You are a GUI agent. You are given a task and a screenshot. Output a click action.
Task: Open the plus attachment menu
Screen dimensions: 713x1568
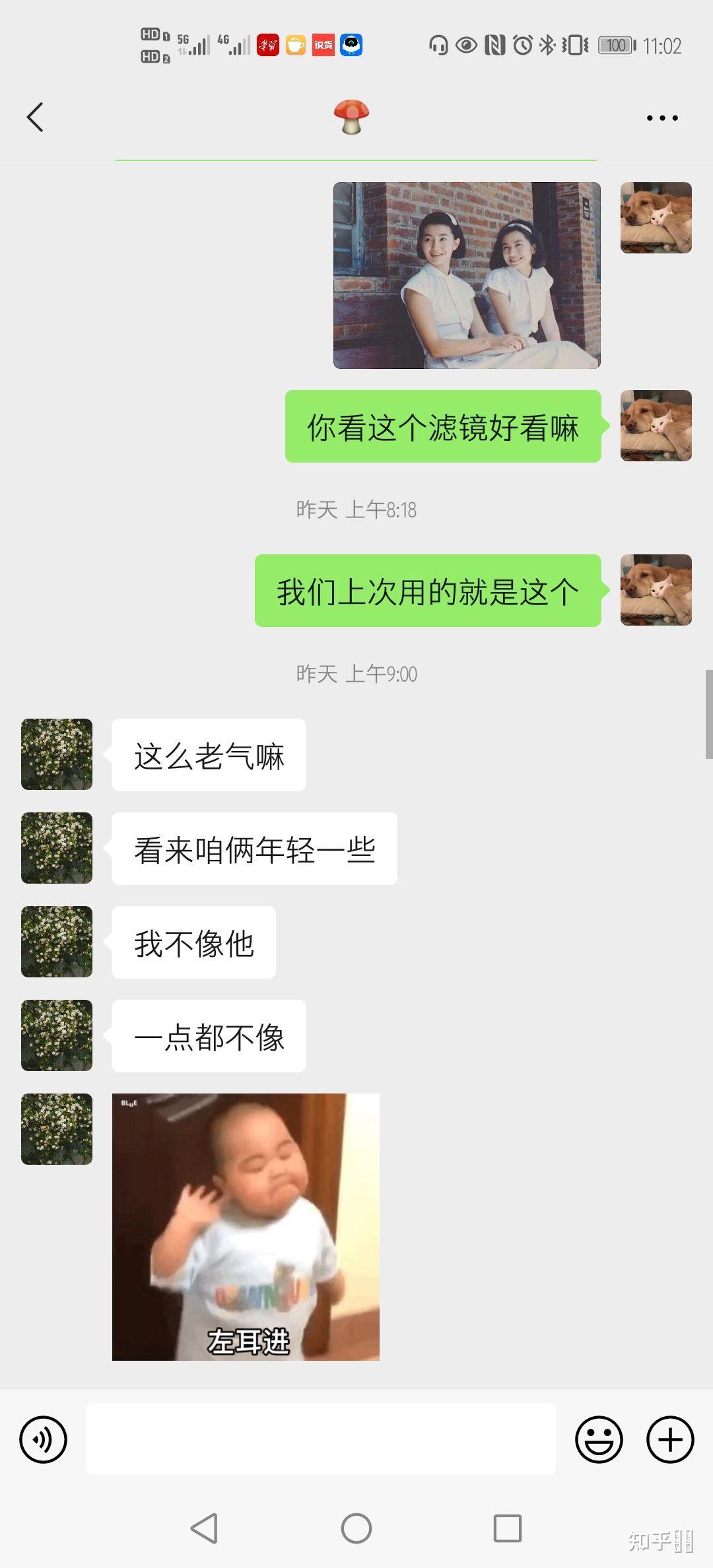(670, 1439)
